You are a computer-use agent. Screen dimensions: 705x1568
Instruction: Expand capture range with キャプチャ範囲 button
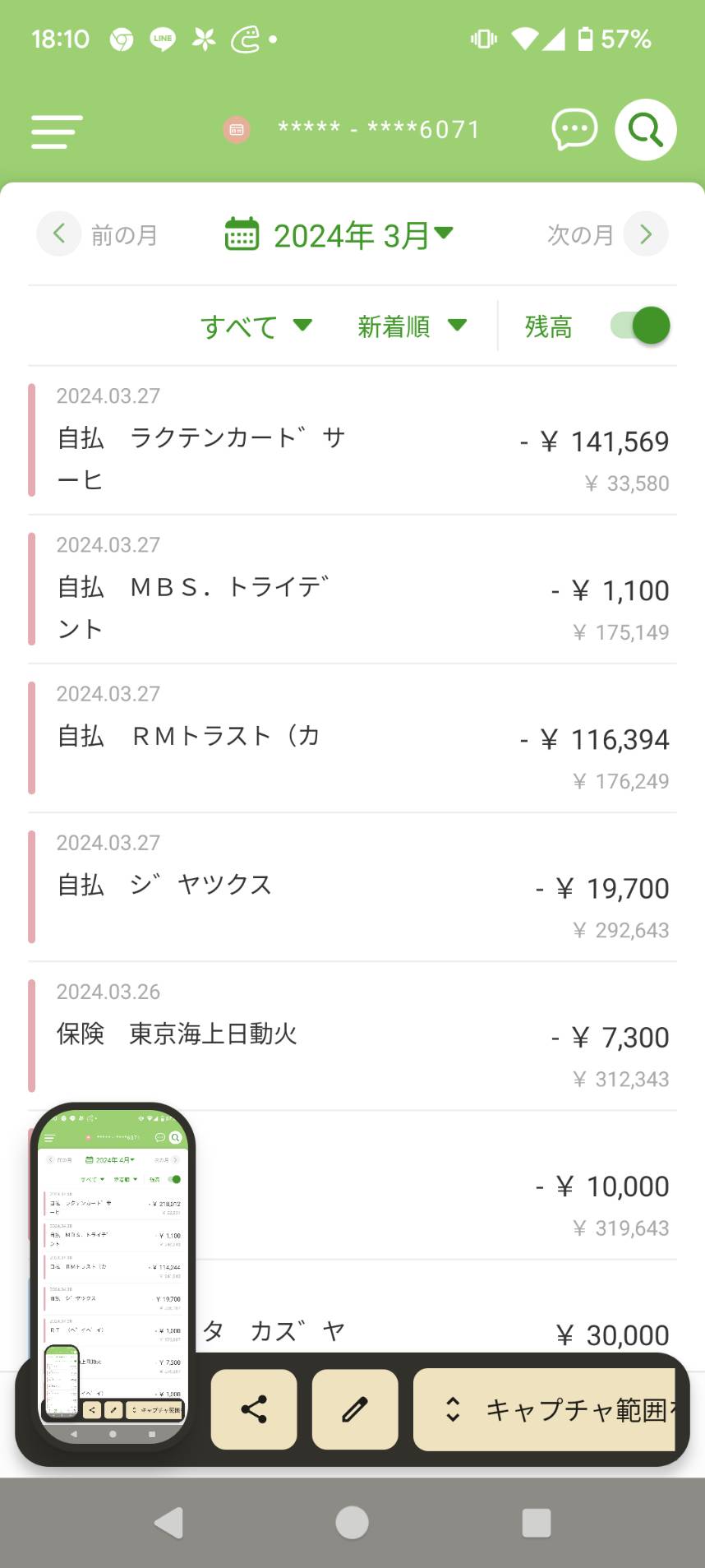[x=545, y=1409]
